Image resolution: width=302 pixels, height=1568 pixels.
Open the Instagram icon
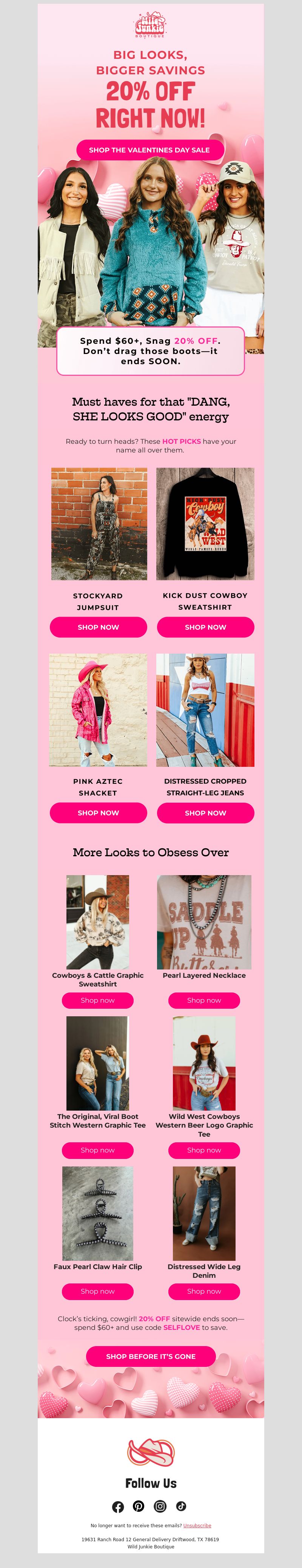point(160,1506)
